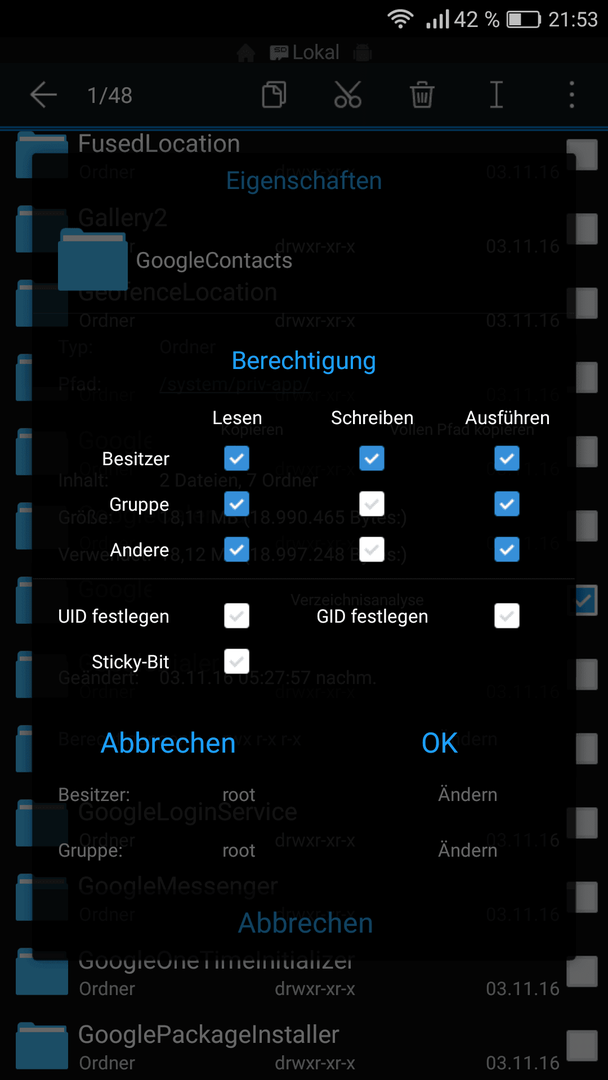Uncheck Gruppe Lesen permission
The height and width of the screenshot is (1080, 608).
pos(237,503)
